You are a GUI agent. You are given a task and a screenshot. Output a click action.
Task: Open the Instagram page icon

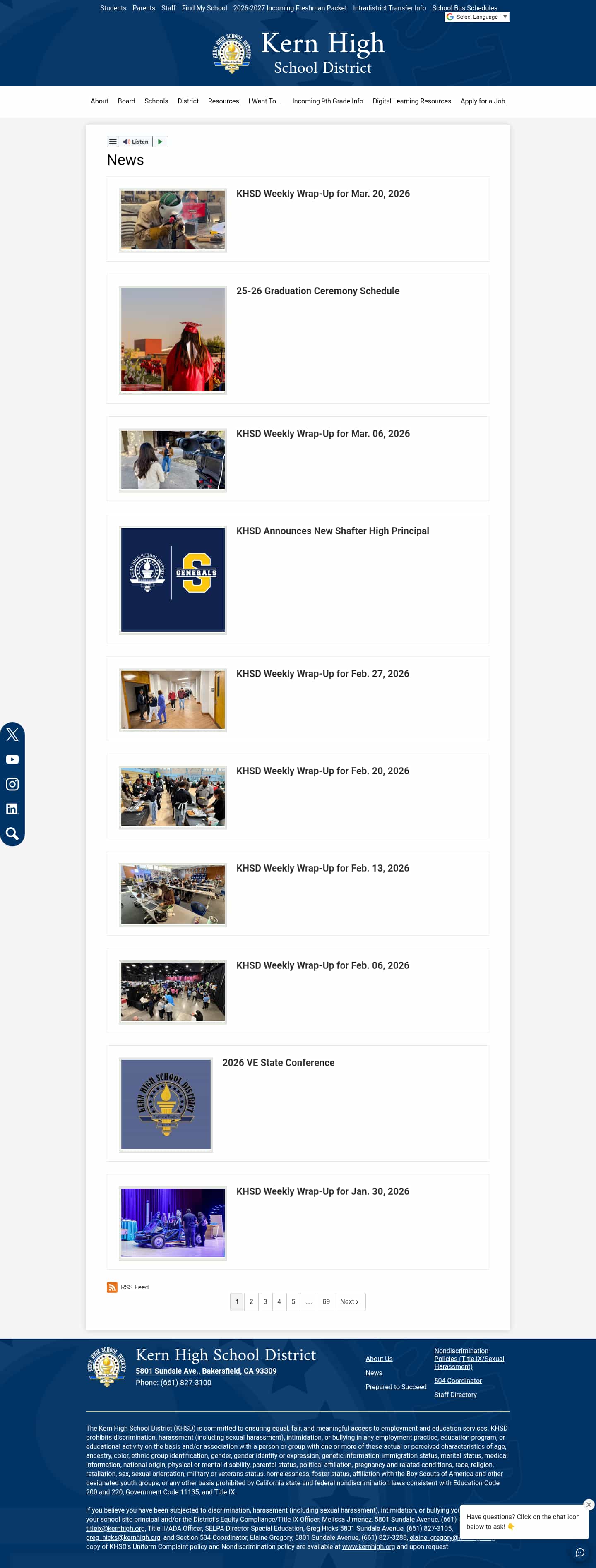click(12, 784)
